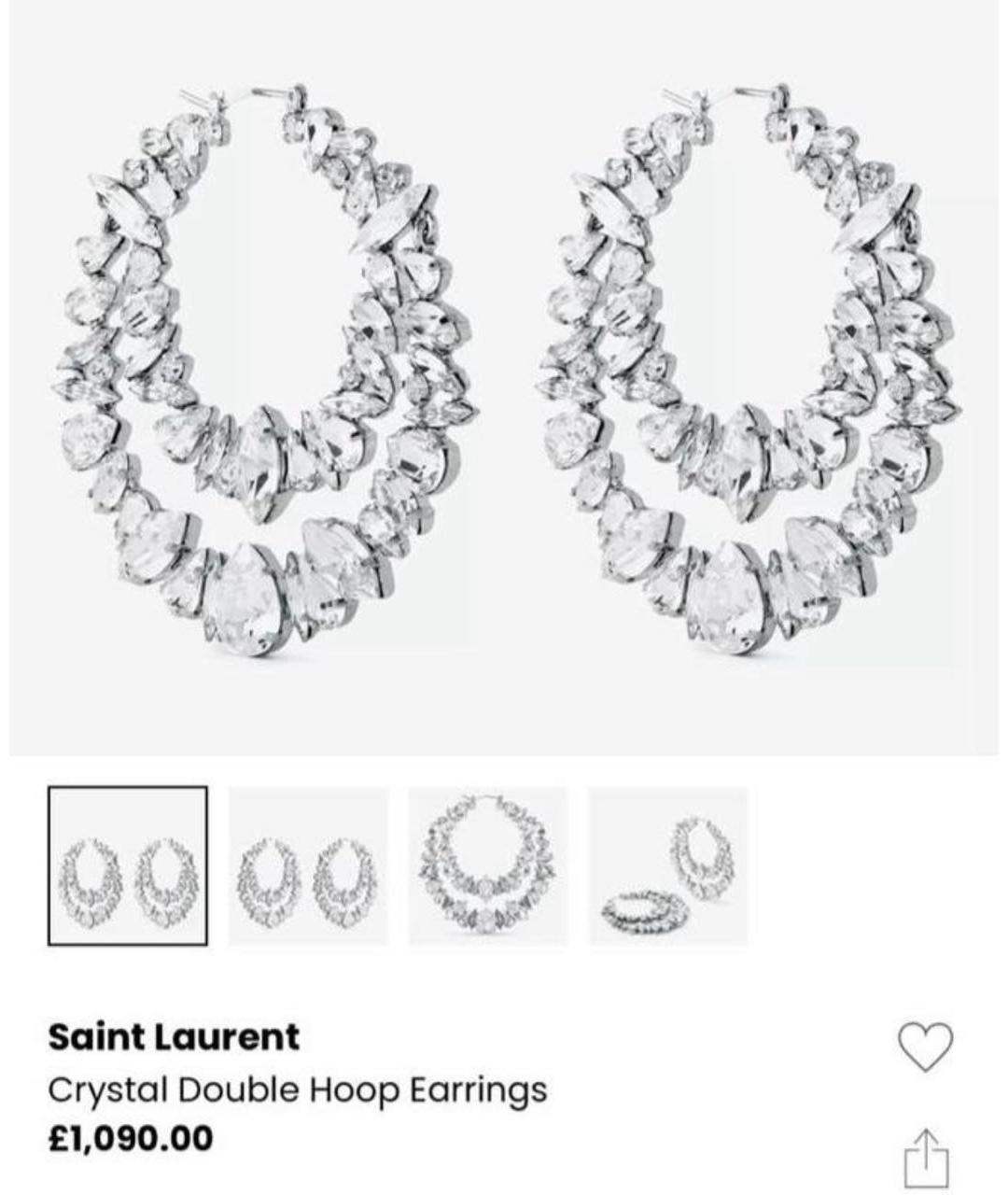View the second pair thumbnail image
This screenshot has height=1195, width=1008.
tap(308, 865)
